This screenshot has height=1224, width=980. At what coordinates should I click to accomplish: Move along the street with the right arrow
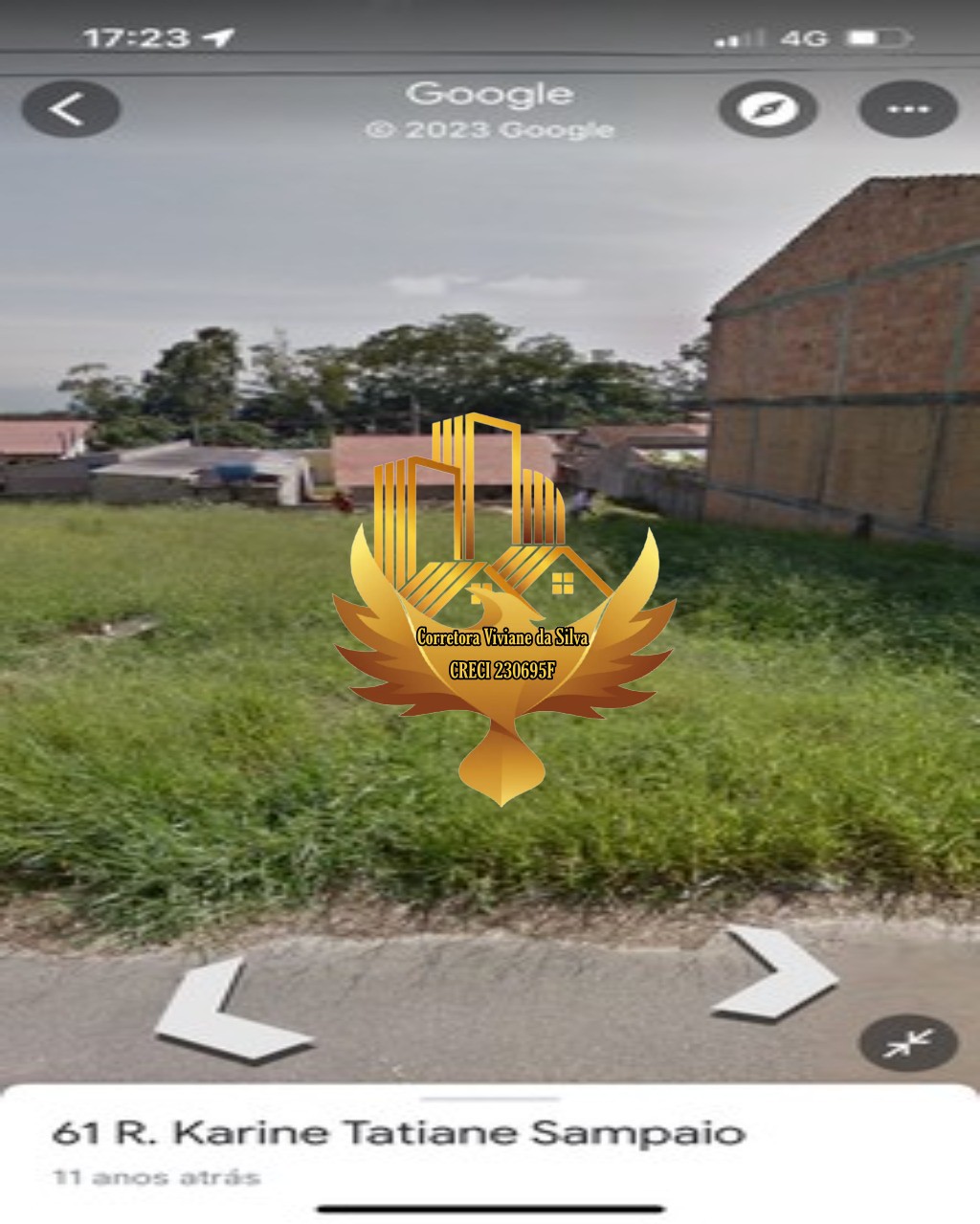click(773, 974)
